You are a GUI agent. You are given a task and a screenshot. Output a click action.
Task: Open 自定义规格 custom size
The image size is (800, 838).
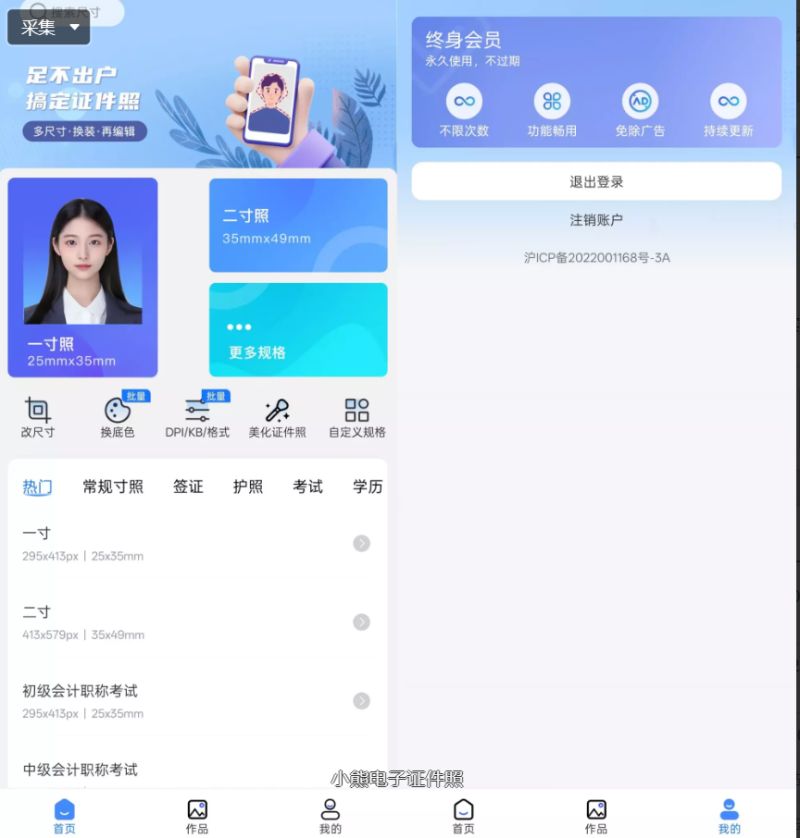[x=357, y=417]
